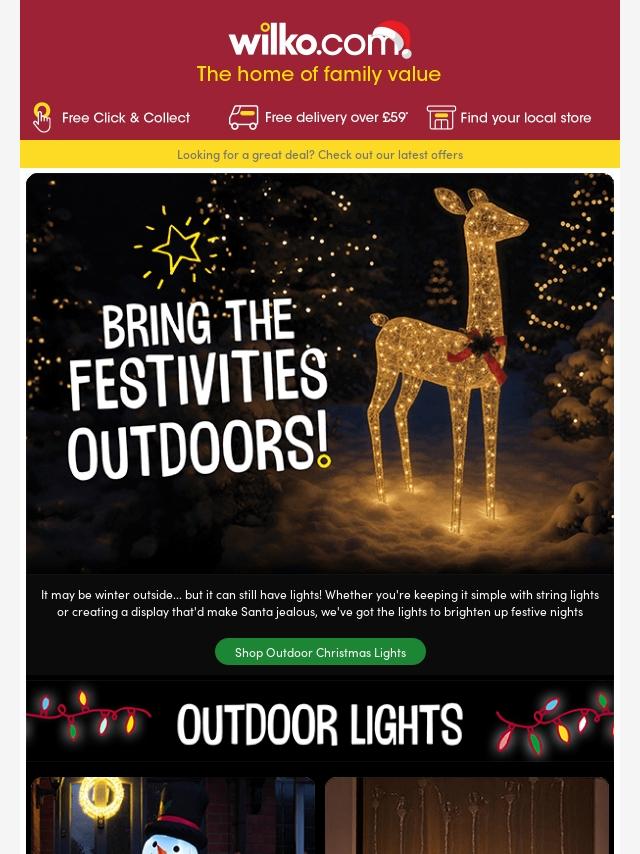The height and width of the screenshot is (854, 640).
Task: Open the Free delivery over £59 link
Action: coord(318,118)
